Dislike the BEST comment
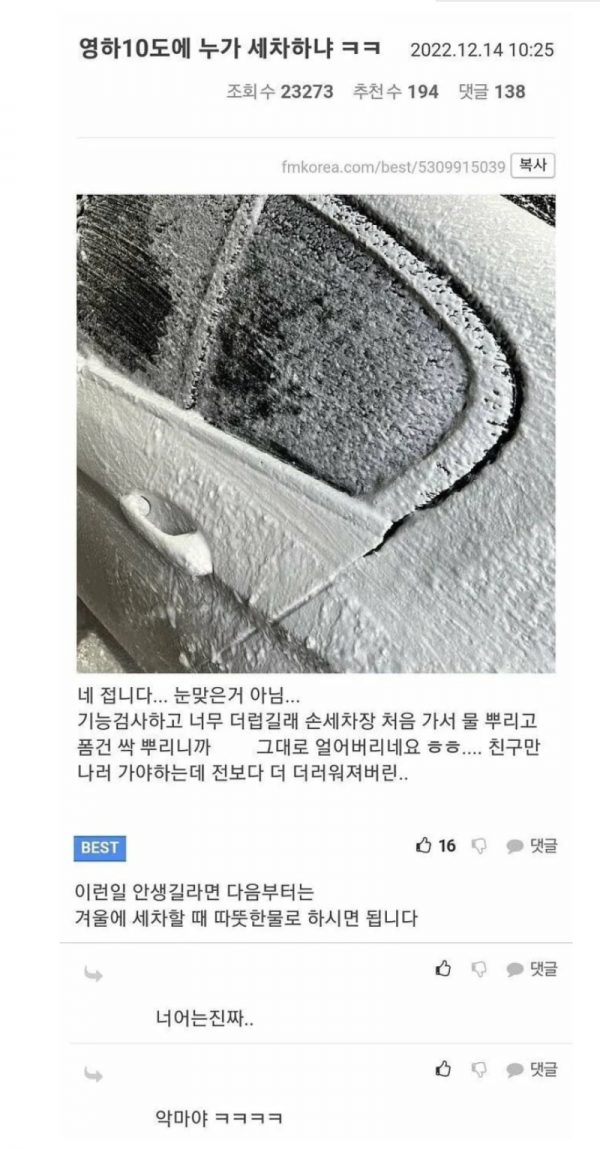 tap(479, 847)
